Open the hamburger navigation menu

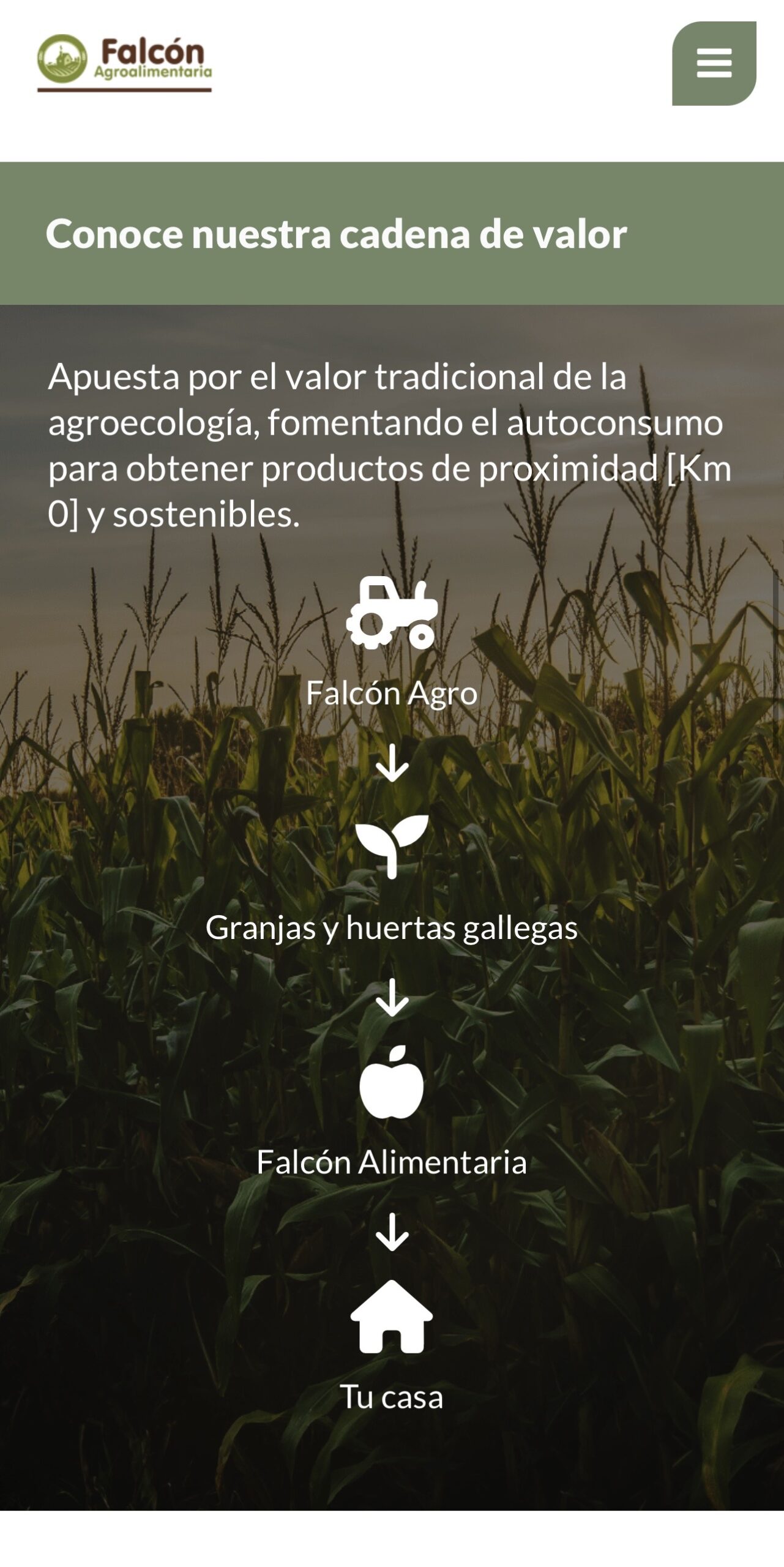tap(714, 64)
